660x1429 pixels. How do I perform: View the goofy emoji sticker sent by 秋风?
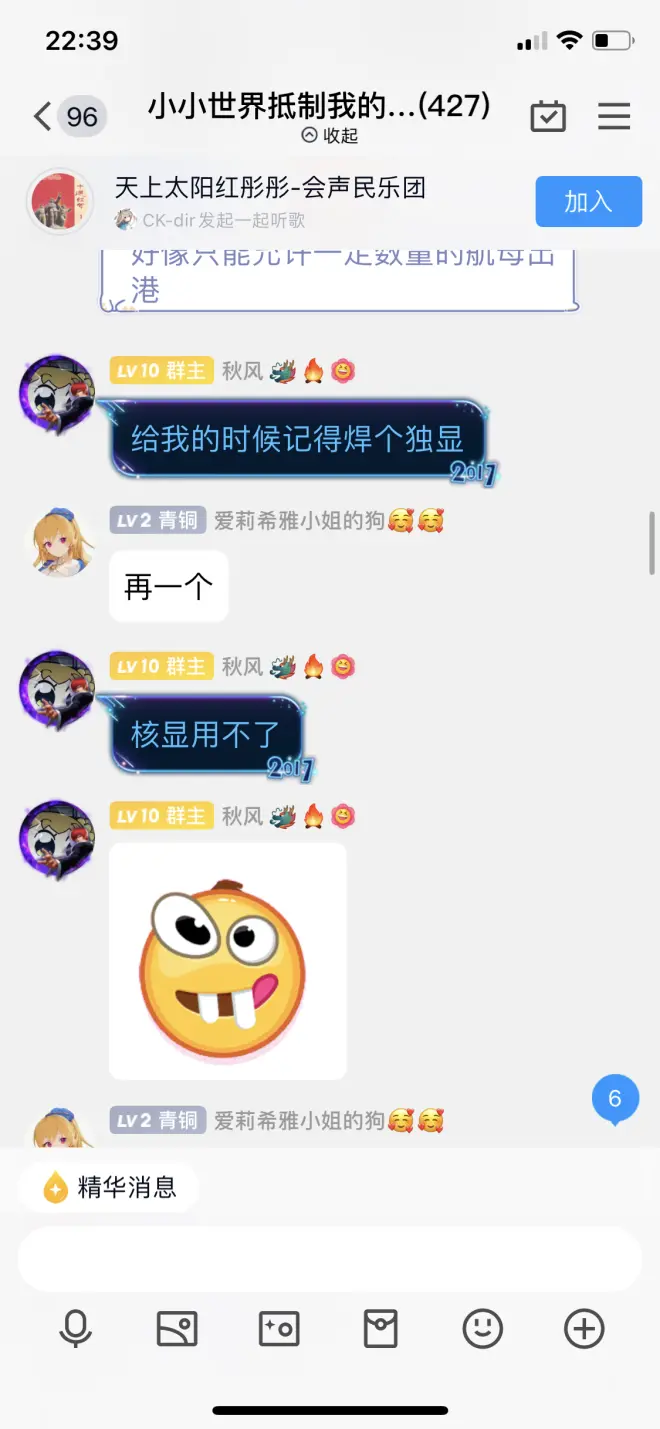pyautogui.click(x=227, y=961)
